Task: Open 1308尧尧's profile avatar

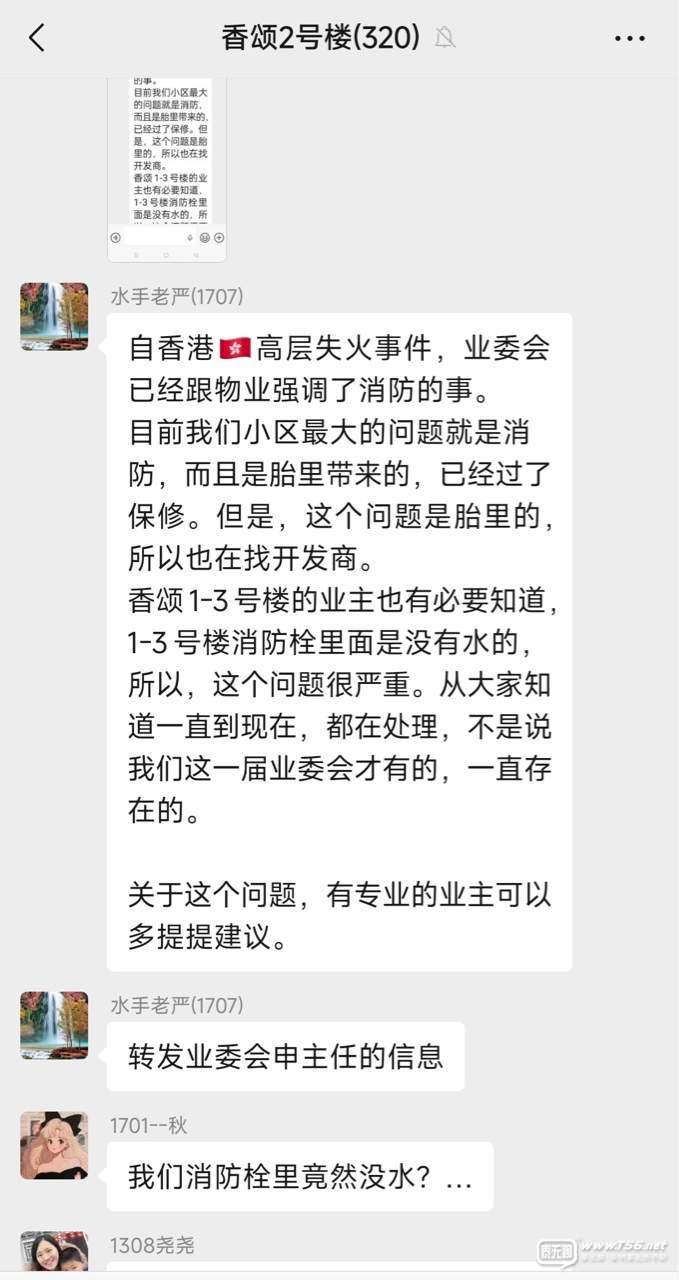Action: (x=54, y=1254)
